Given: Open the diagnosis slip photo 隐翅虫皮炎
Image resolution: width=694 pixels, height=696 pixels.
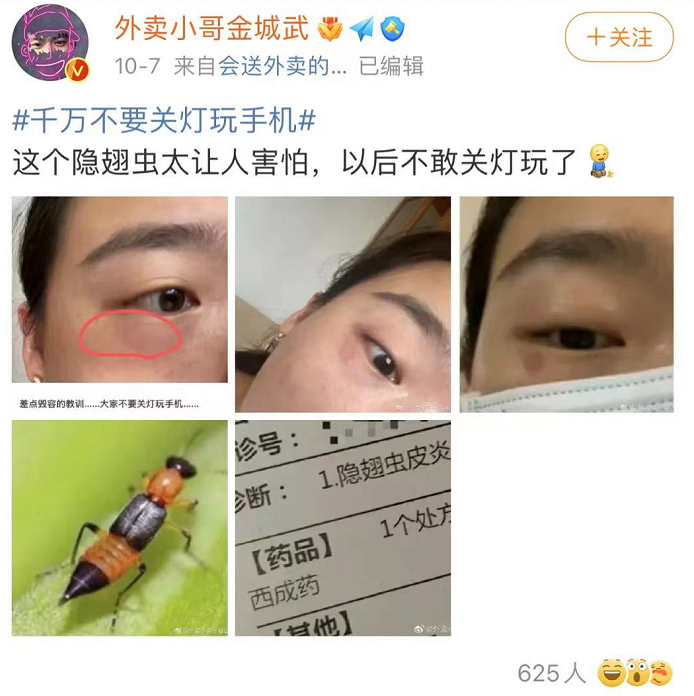Looking at the screenshot, I should (343, 528).
